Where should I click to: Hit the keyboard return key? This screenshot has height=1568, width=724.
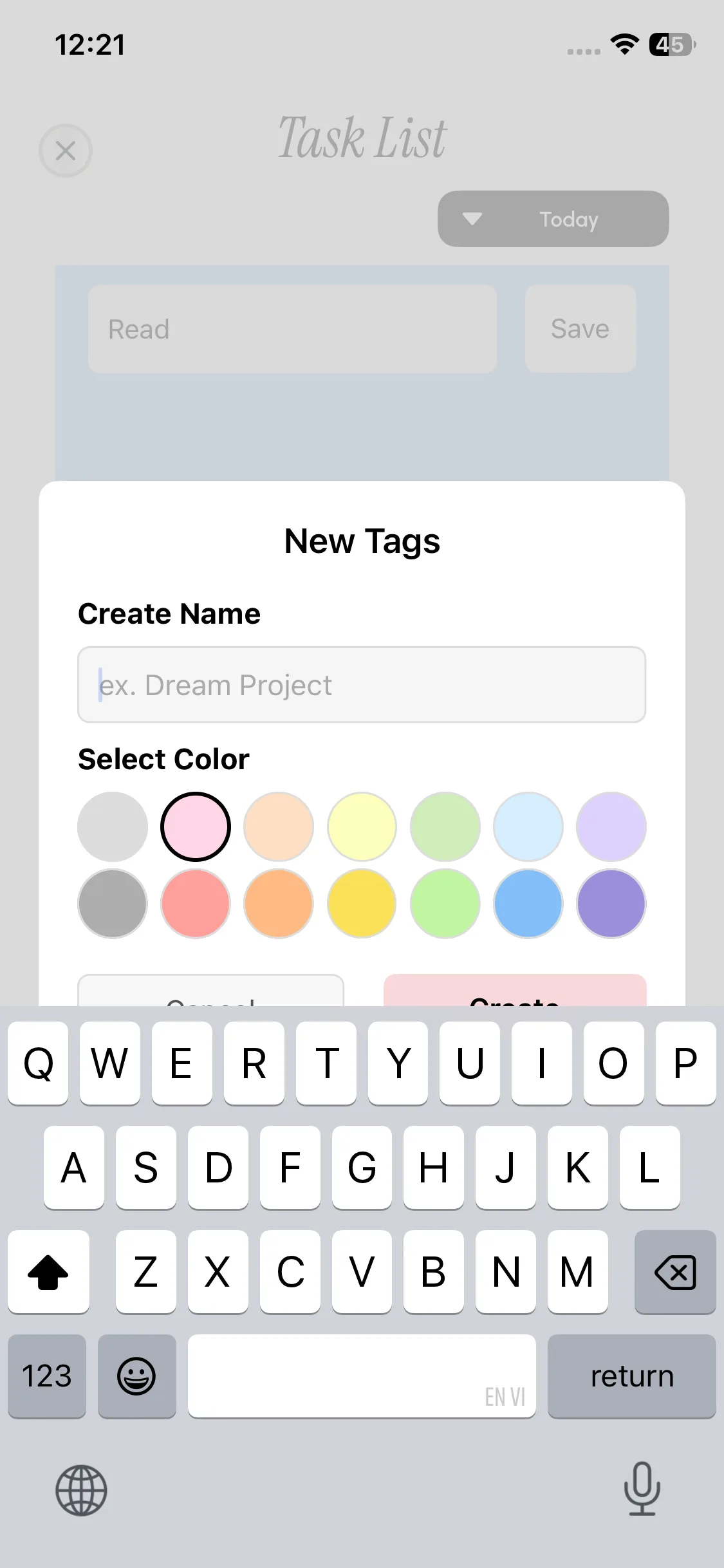(631, 1376)
